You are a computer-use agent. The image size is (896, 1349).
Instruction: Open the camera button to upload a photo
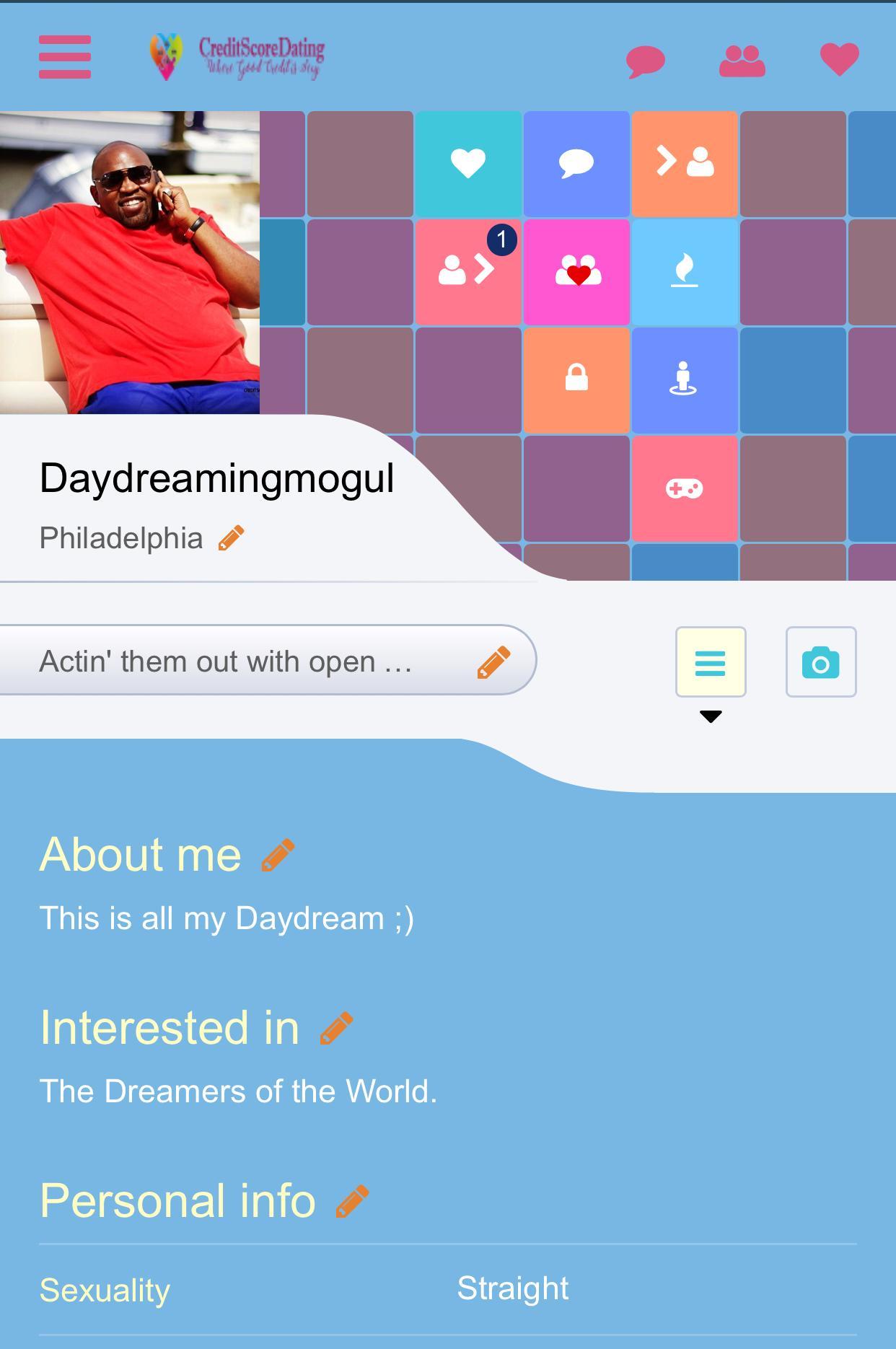coord(822,662)
